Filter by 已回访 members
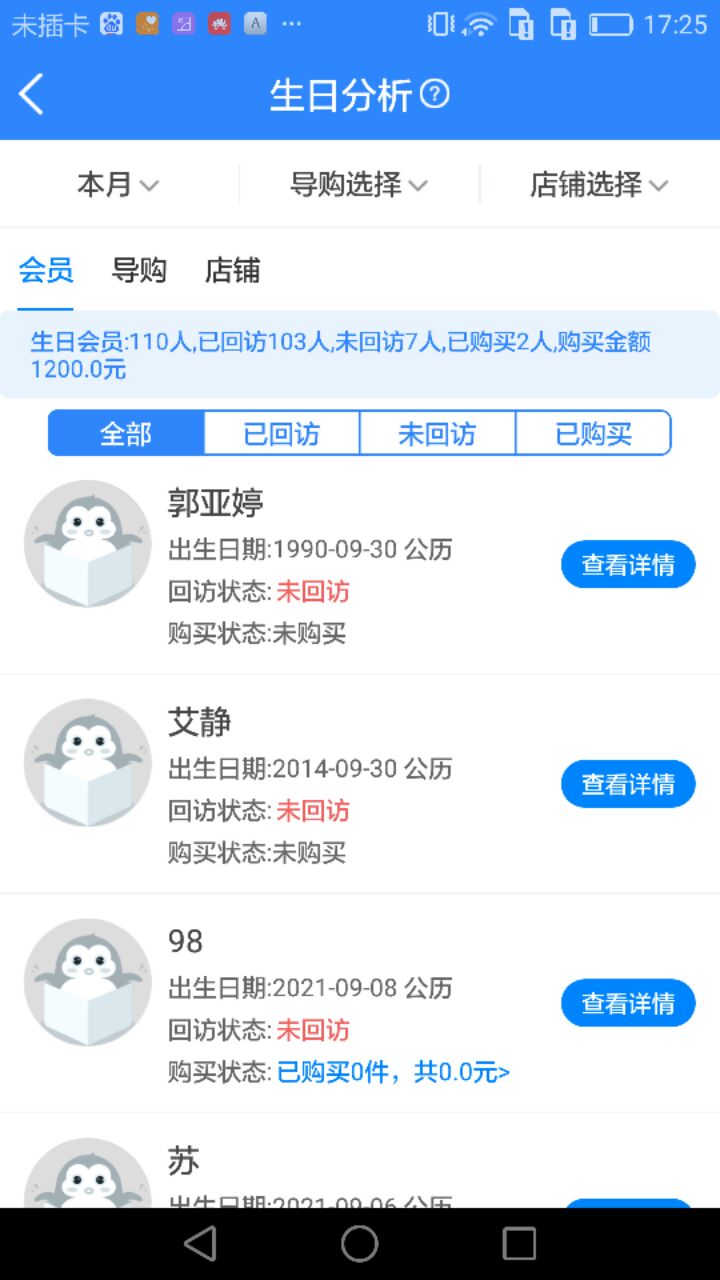Image resolution: width=720 pixels, height=1280 pixels. [x=282, y=434]
